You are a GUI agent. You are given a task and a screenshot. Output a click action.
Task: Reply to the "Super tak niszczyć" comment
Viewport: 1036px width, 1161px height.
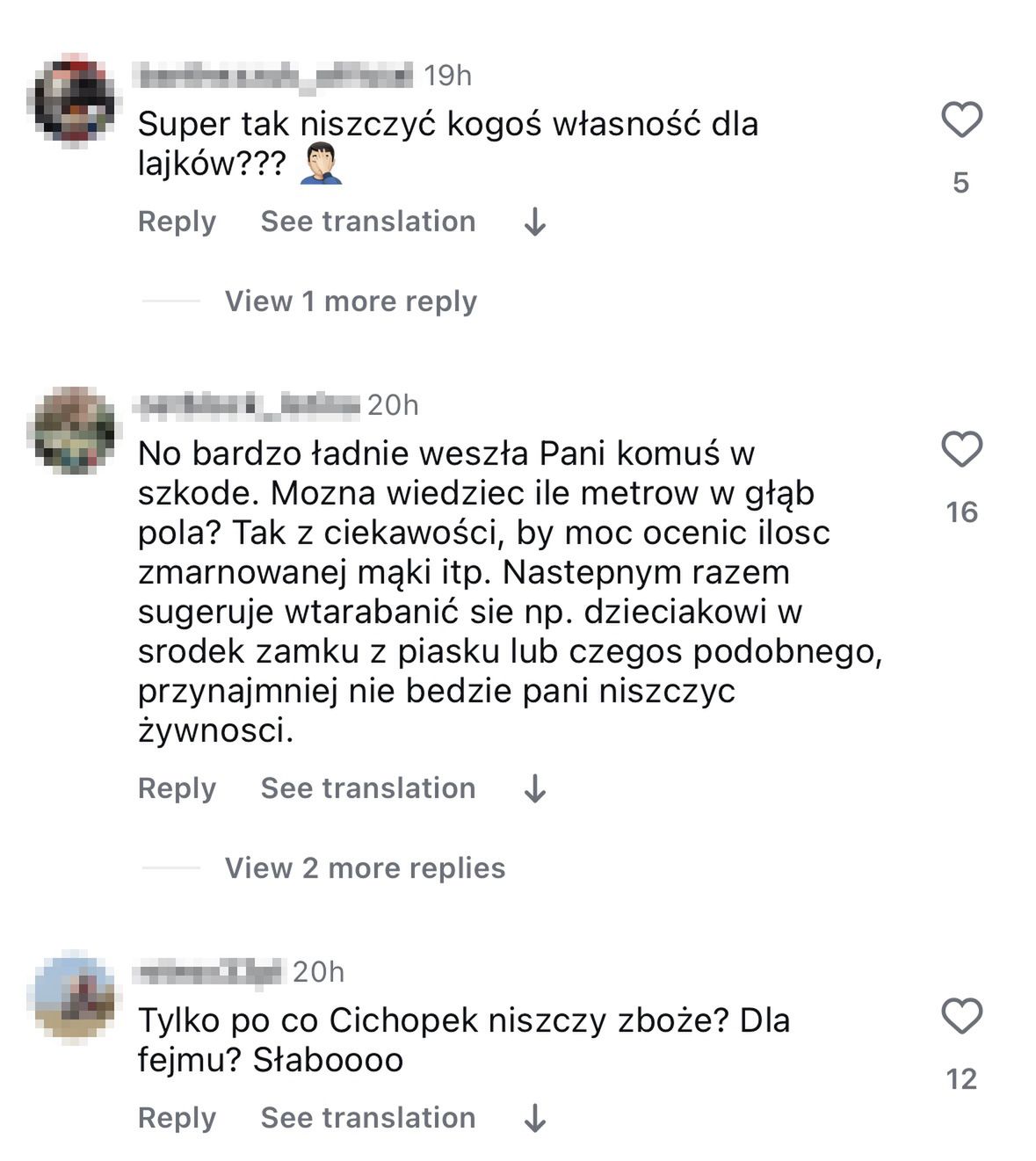click(x=177, y=221)
